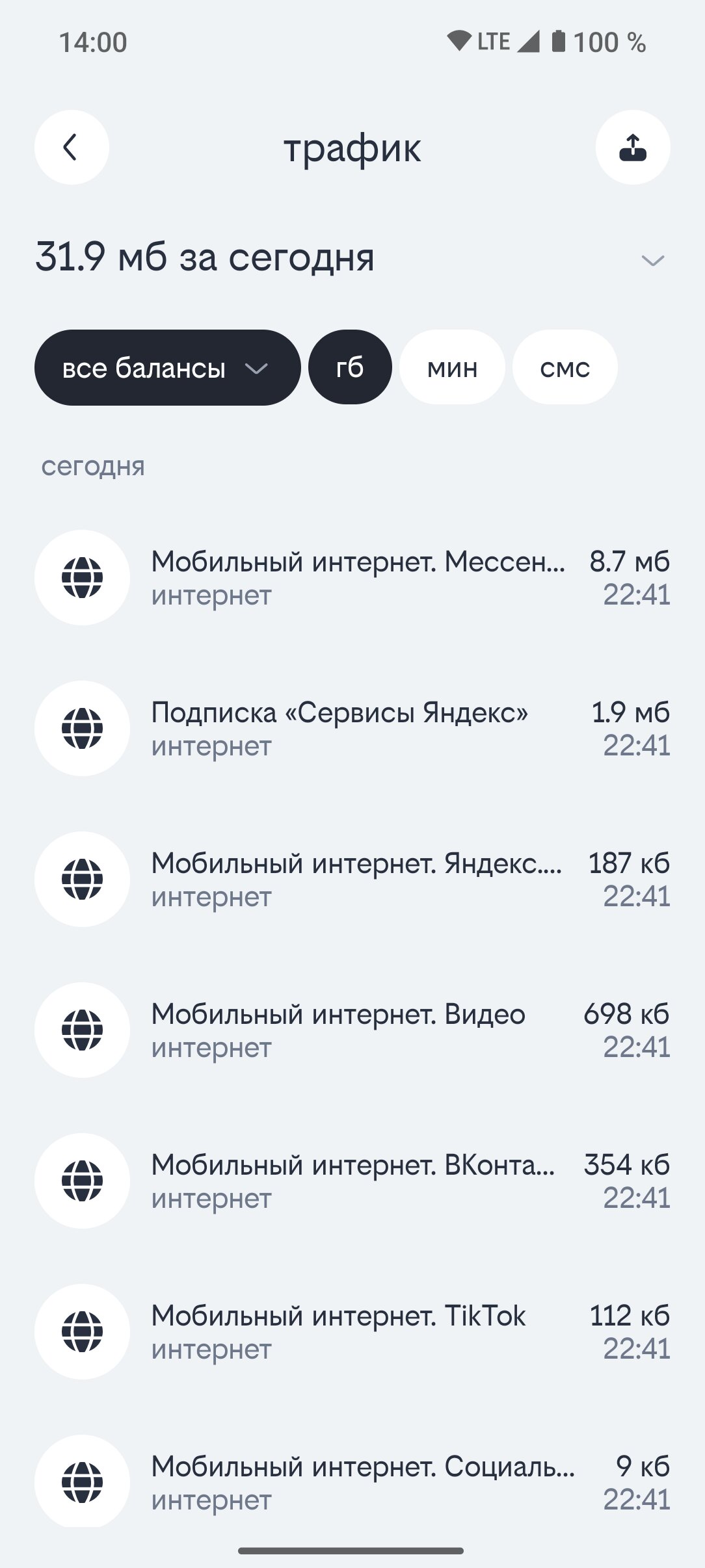
Task: Open the все балансы dropdown
Action: click(x=167, y=368)
